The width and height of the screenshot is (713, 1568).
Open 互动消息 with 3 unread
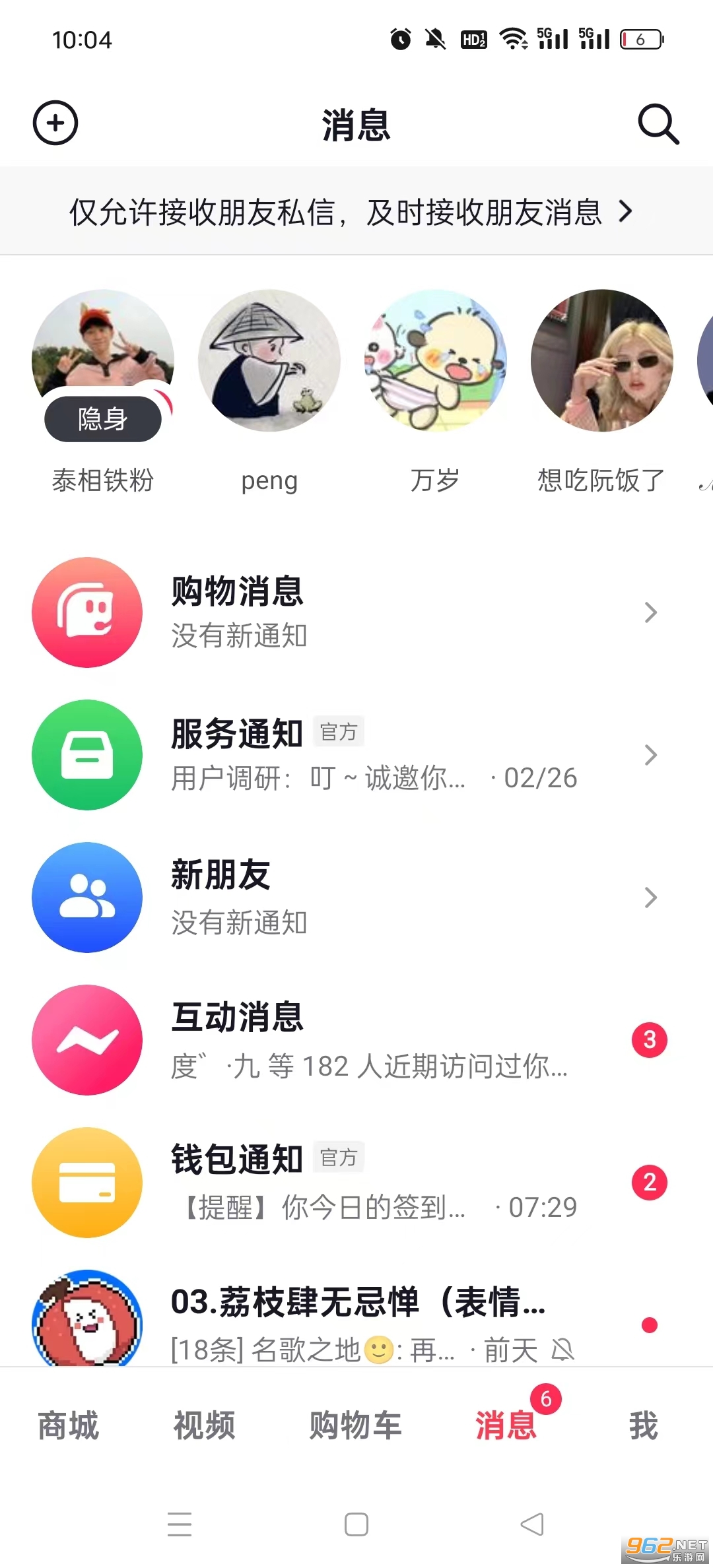pyautogui.click(x=356, y=1040)
